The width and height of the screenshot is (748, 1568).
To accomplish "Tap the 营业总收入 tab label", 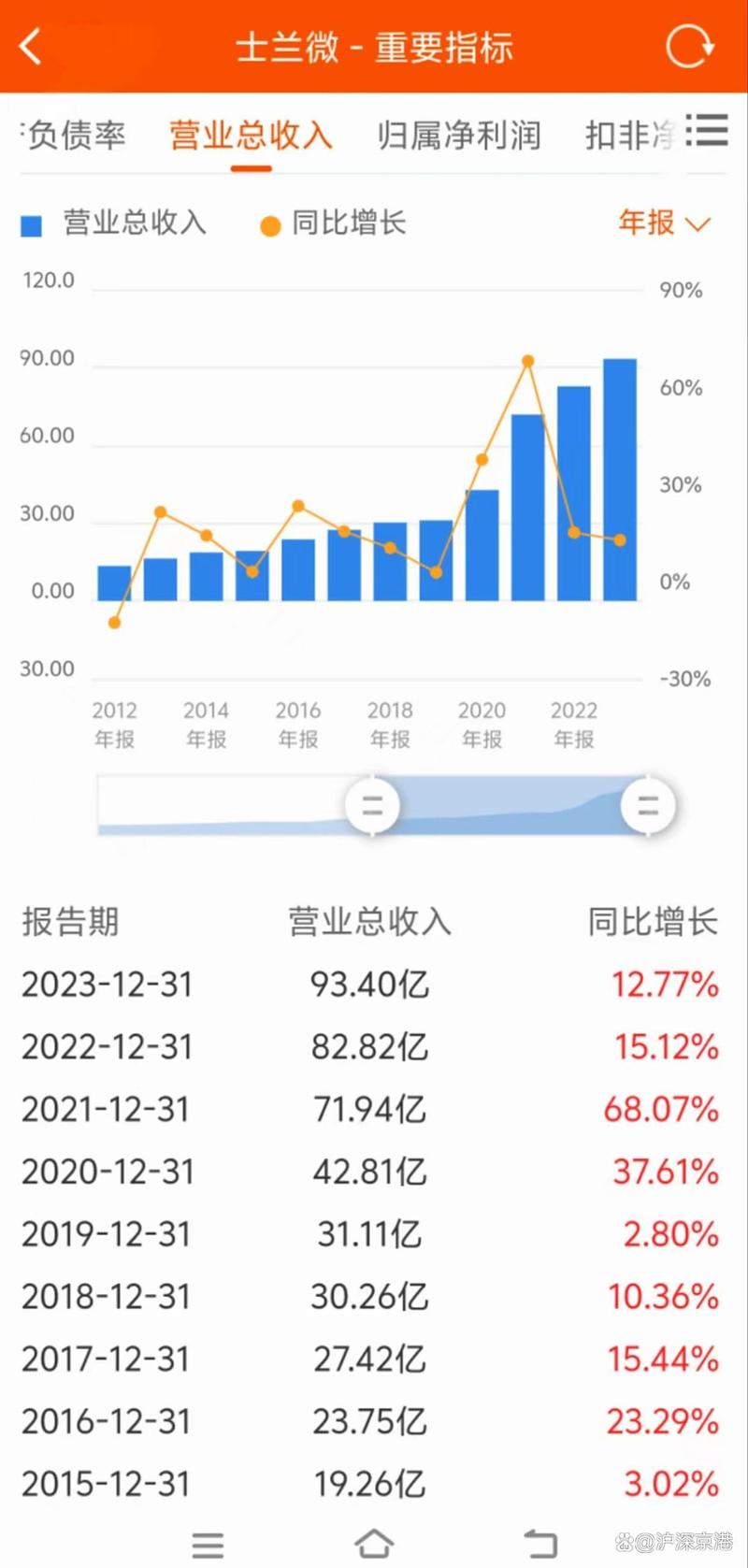I will coord(249,134).
